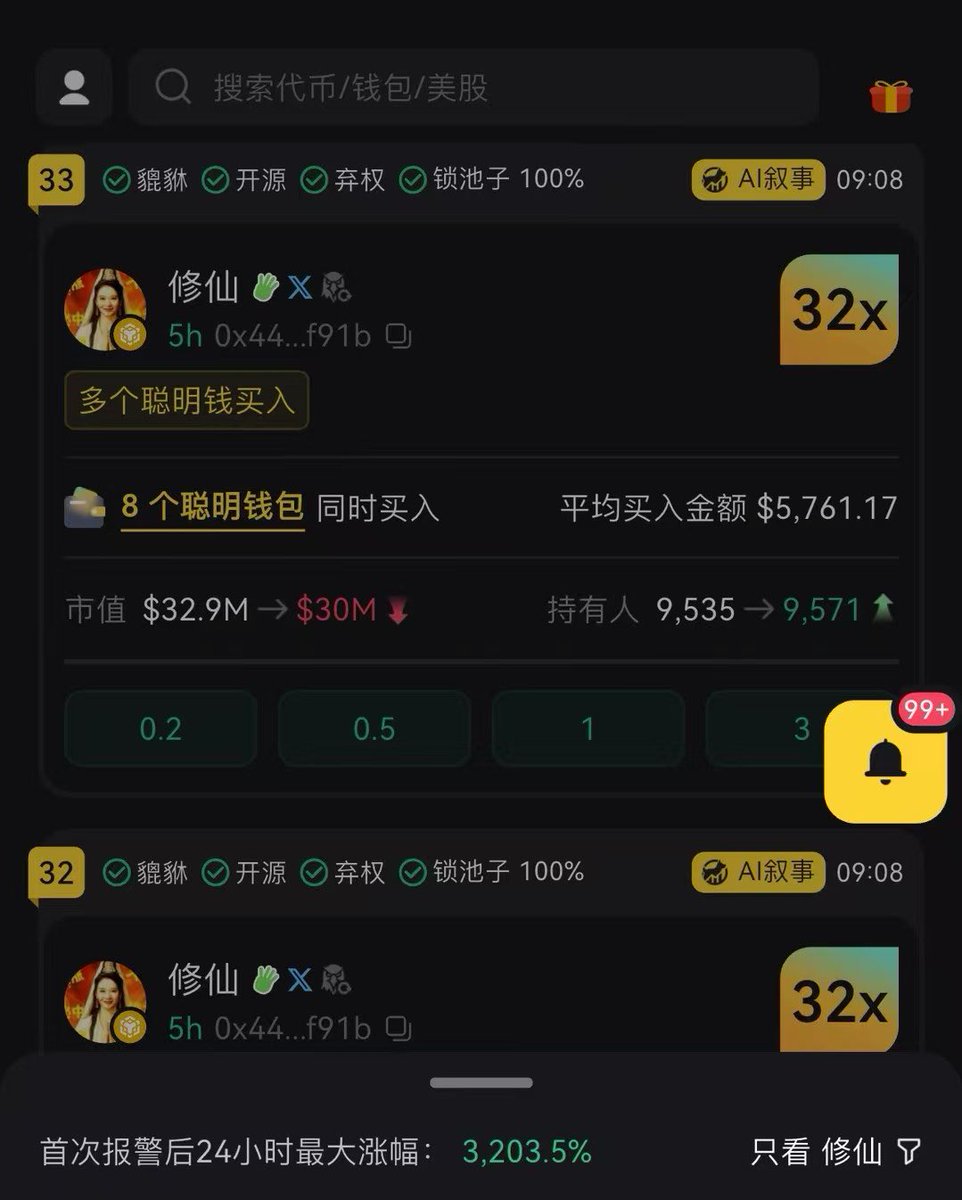Choose quick buy amount 1
Screen dimensions: 962x1200
[x=588, y=729]
